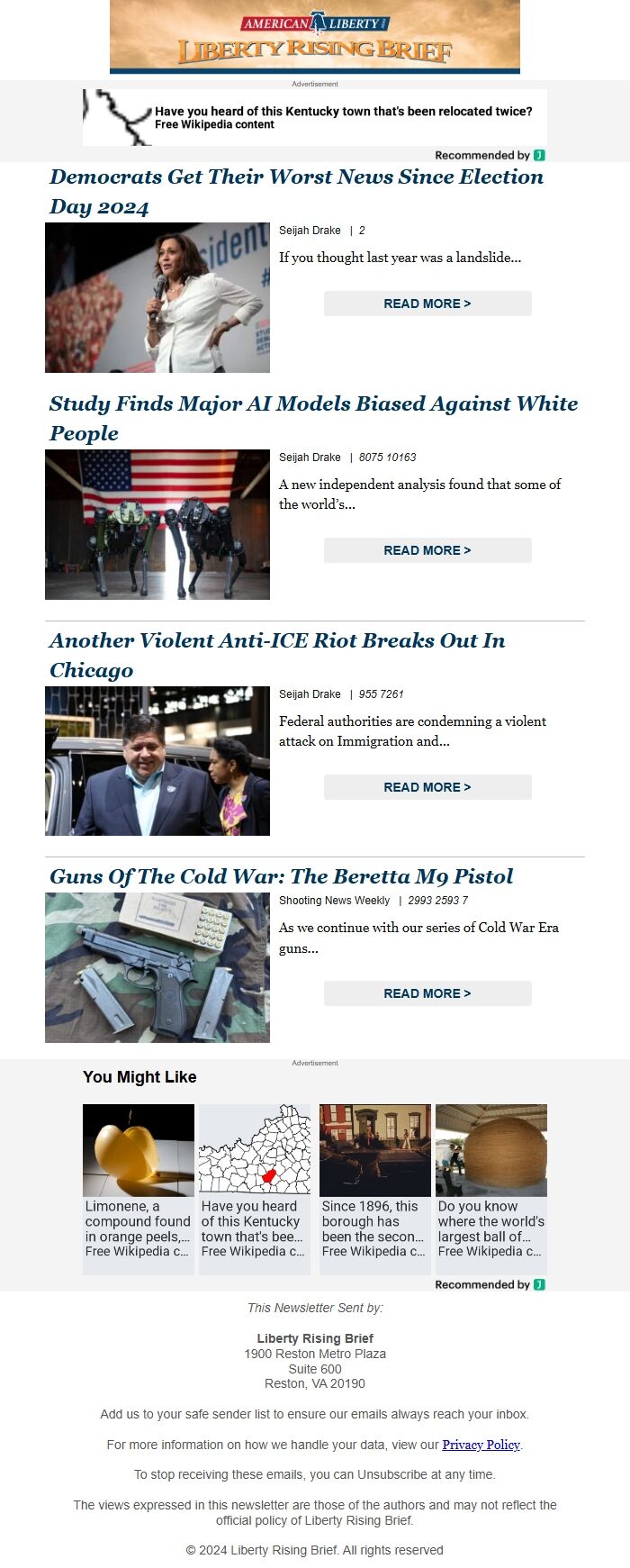Image resolution: width=630 pixels, height=1568 pixels.
Task: Tap Read More under the AI Models article
Action: point(427,550)
